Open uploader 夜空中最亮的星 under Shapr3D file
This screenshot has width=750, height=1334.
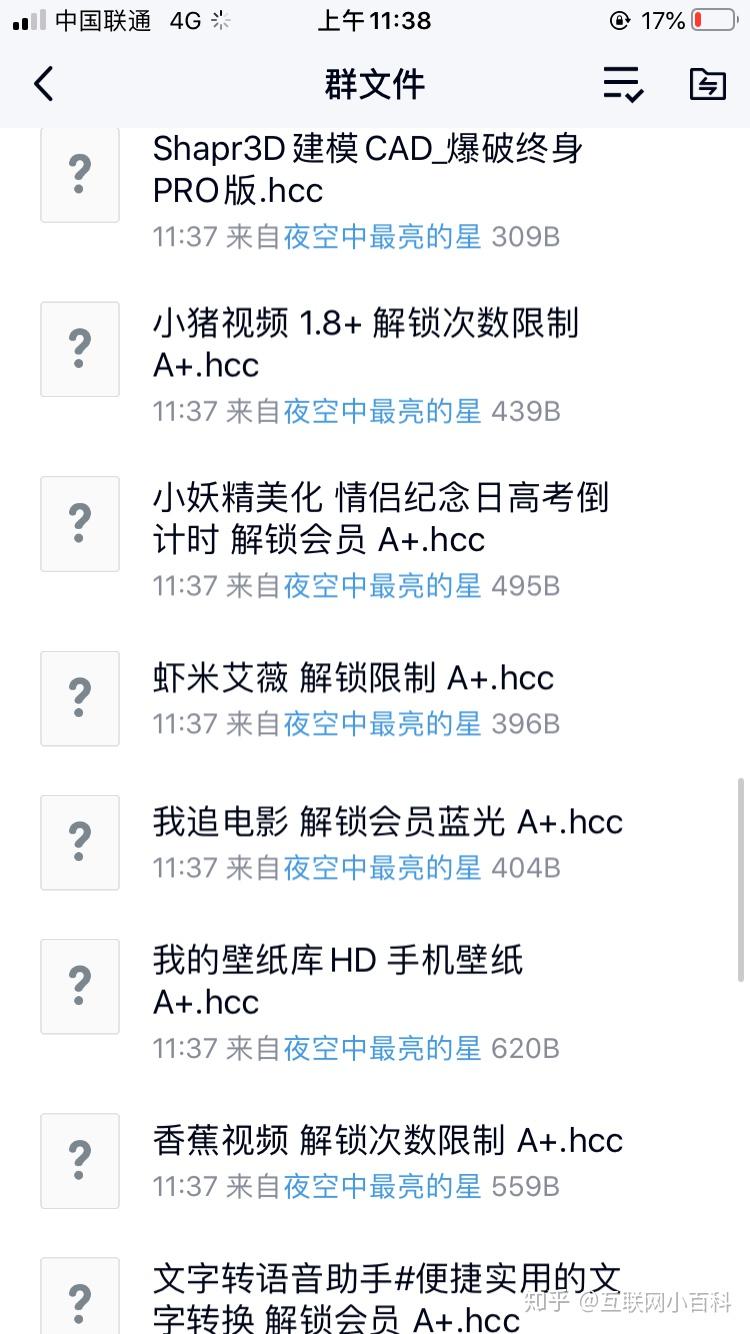pyautogui.click(x=385, y=237)
